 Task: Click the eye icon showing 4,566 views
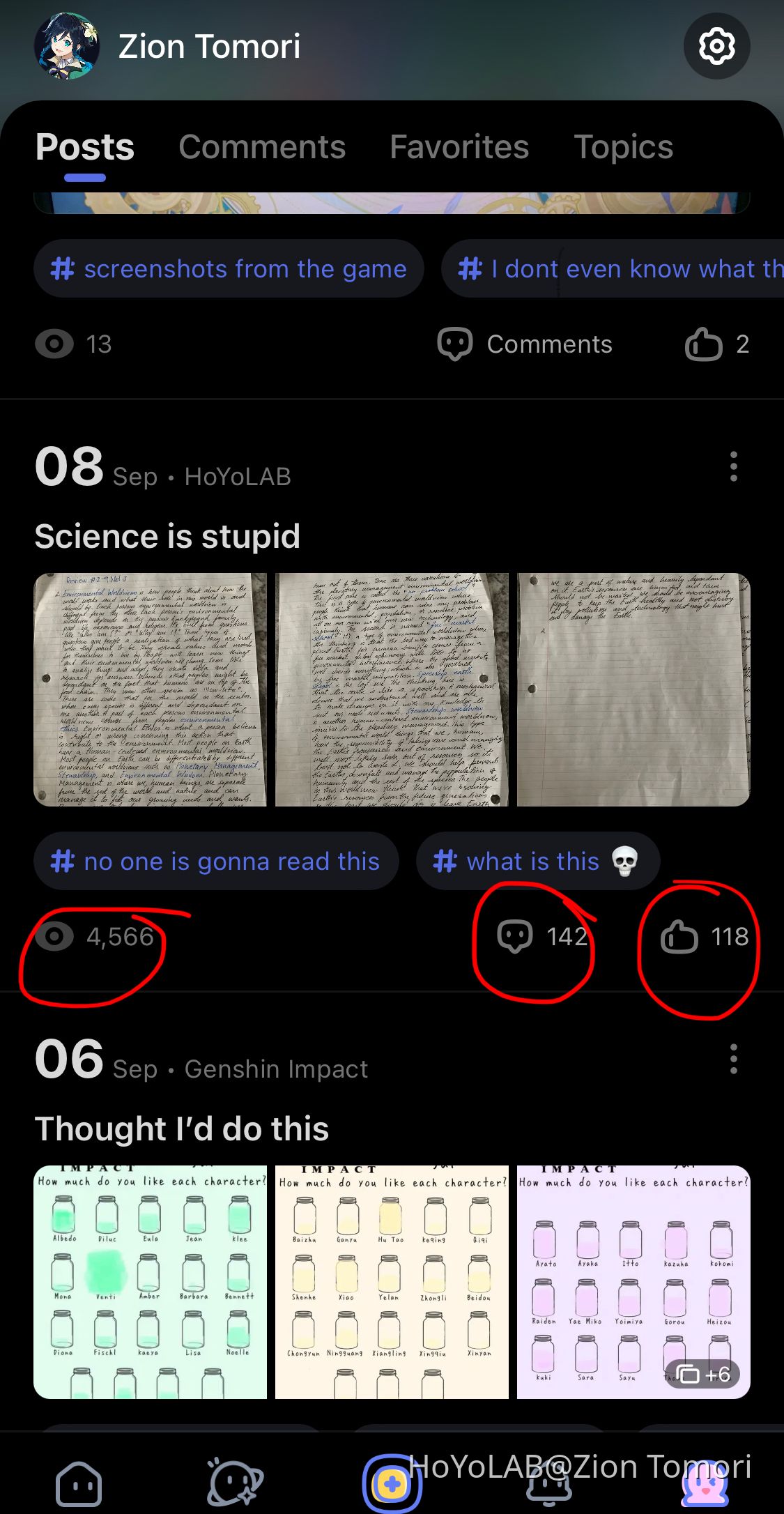[x=54, y=938]
